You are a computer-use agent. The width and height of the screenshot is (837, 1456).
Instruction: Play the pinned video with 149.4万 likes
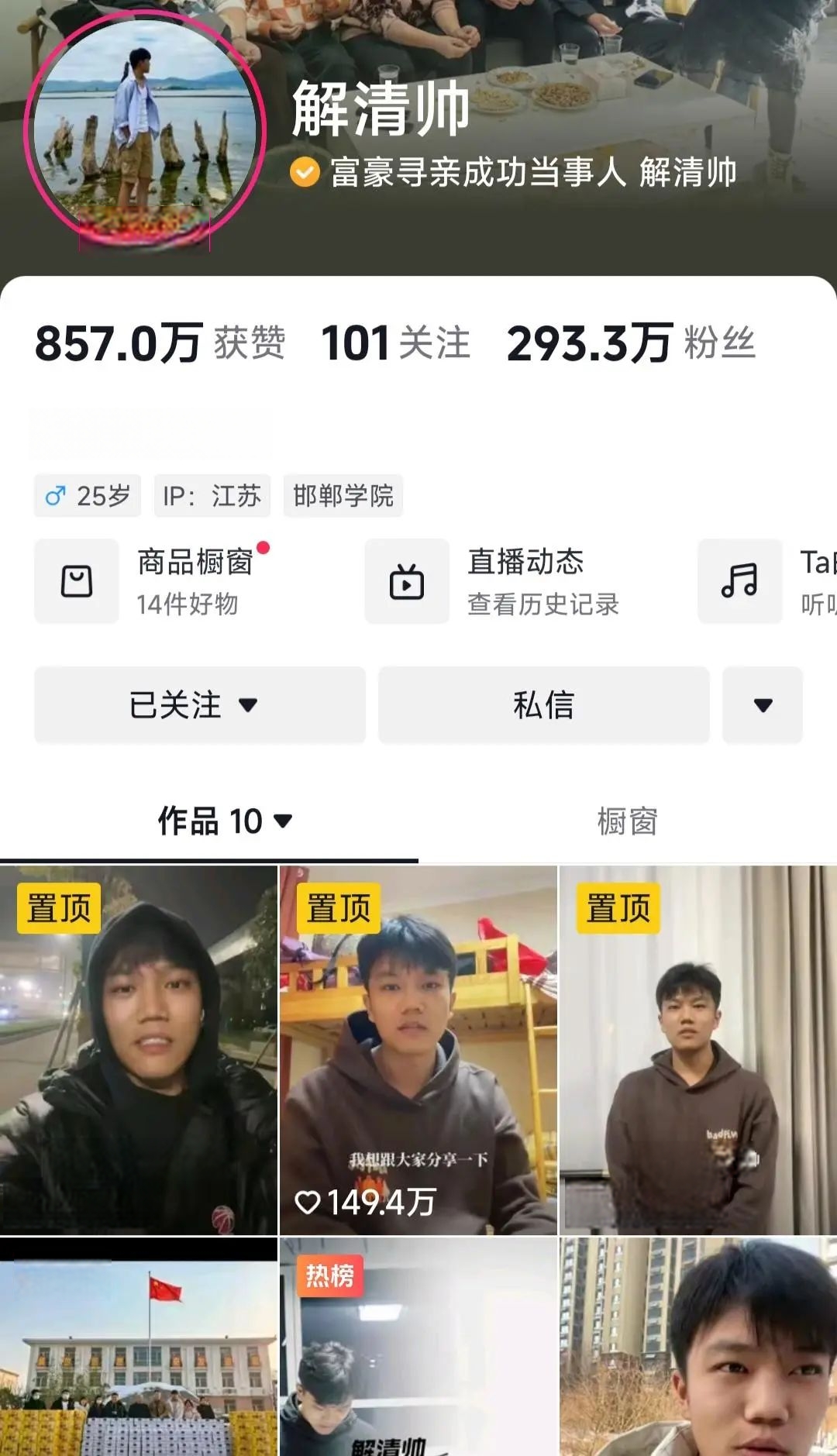(x=418, y=1050)
